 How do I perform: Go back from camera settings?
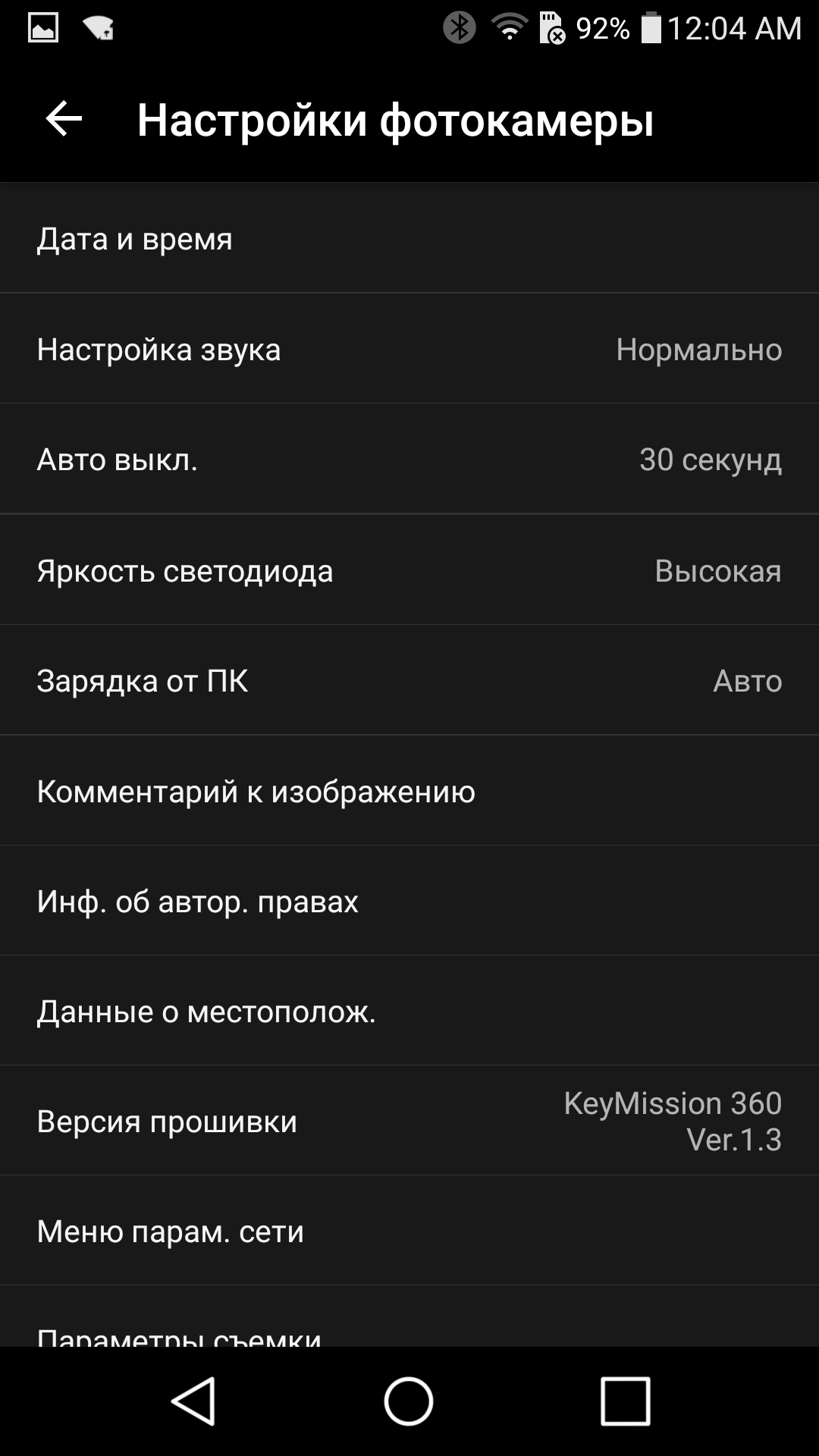point(64,119)
